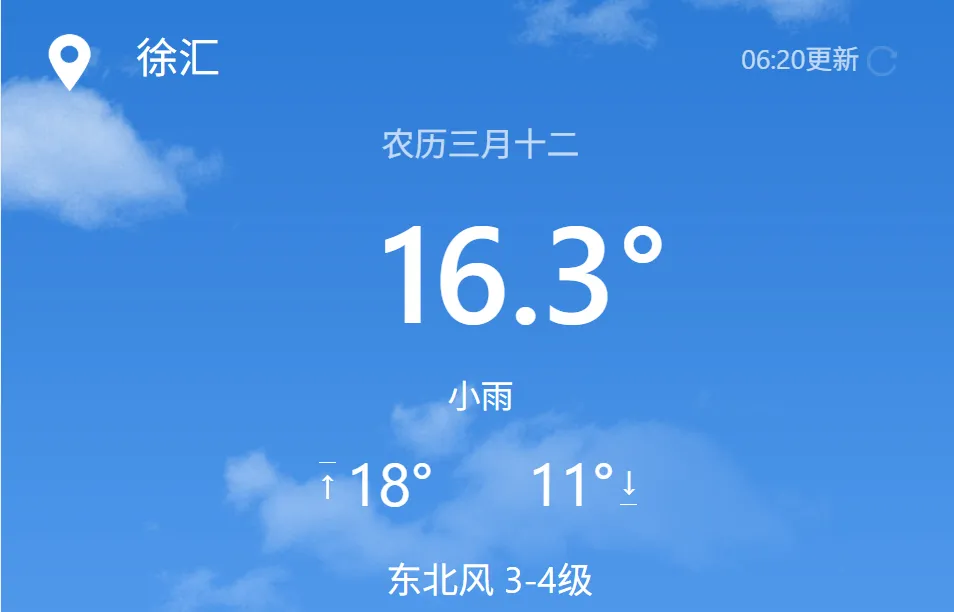This screenshot has width=954, height=612.
Task: Tap the refresh icon beside 06:20更新
Action: click(x=882, y=61)
